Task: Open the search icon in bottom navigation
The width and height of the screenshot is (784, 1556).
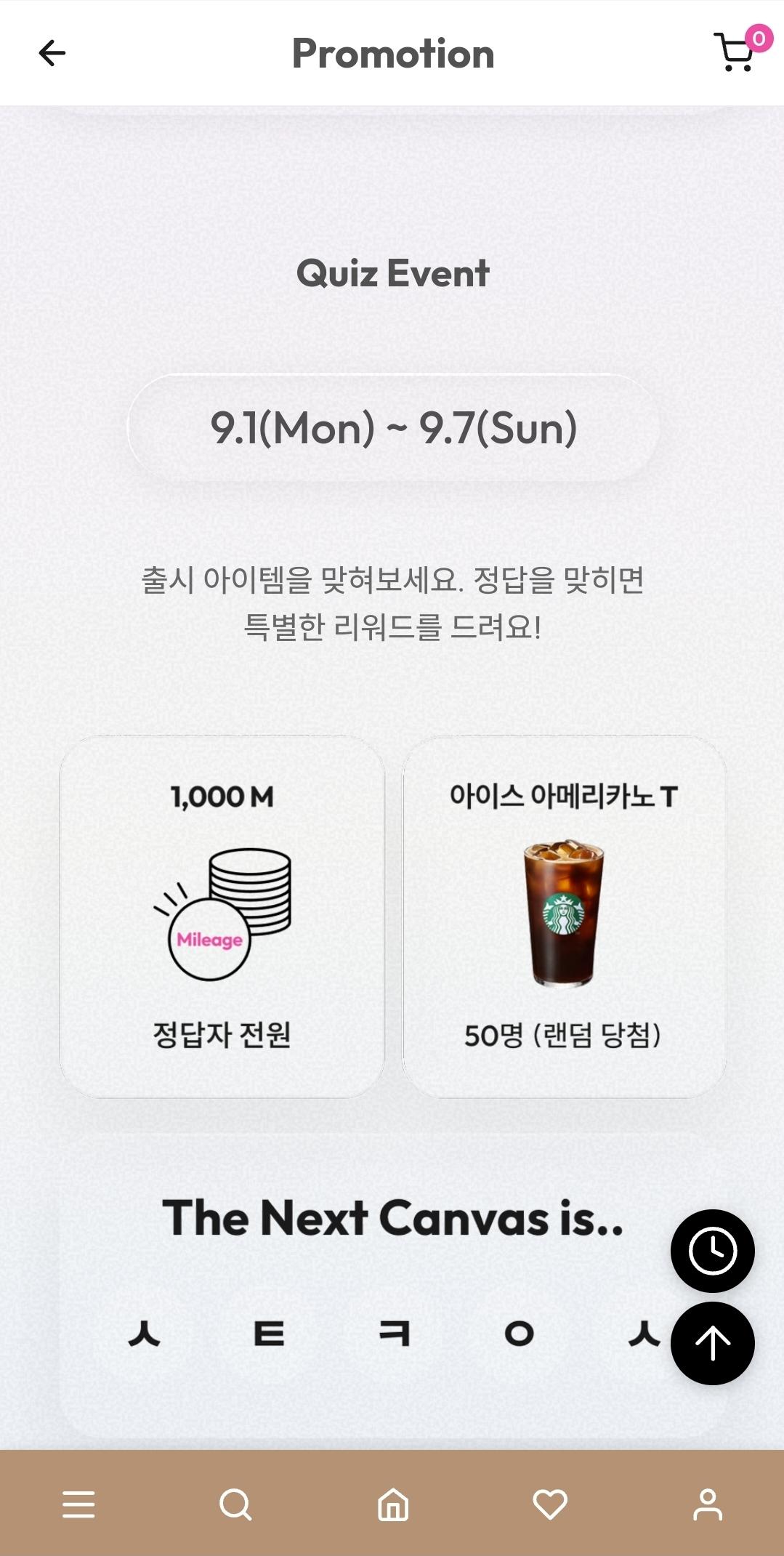Action: [x=235, y=1506]
